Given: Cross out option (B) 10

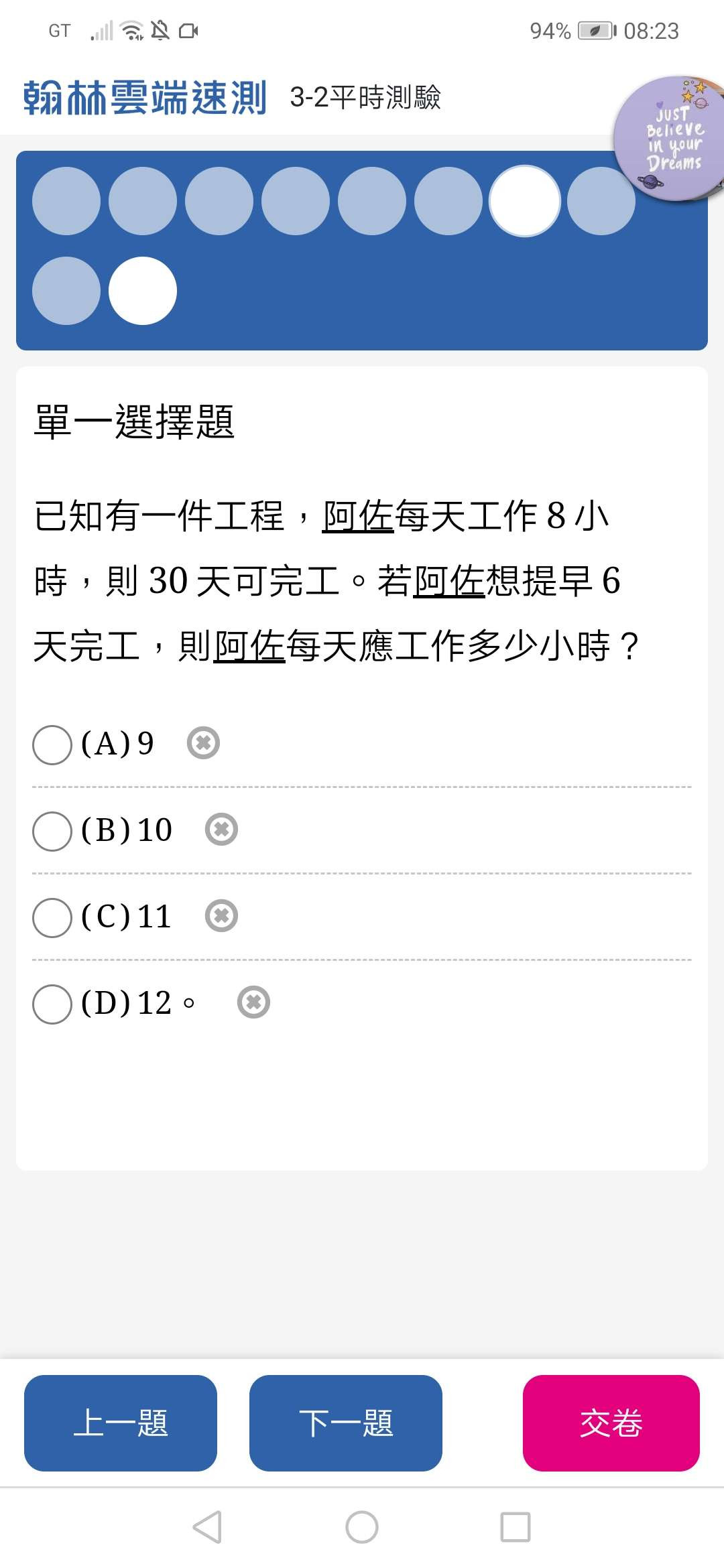Looking at the screenshot, I should coord(221,829).
